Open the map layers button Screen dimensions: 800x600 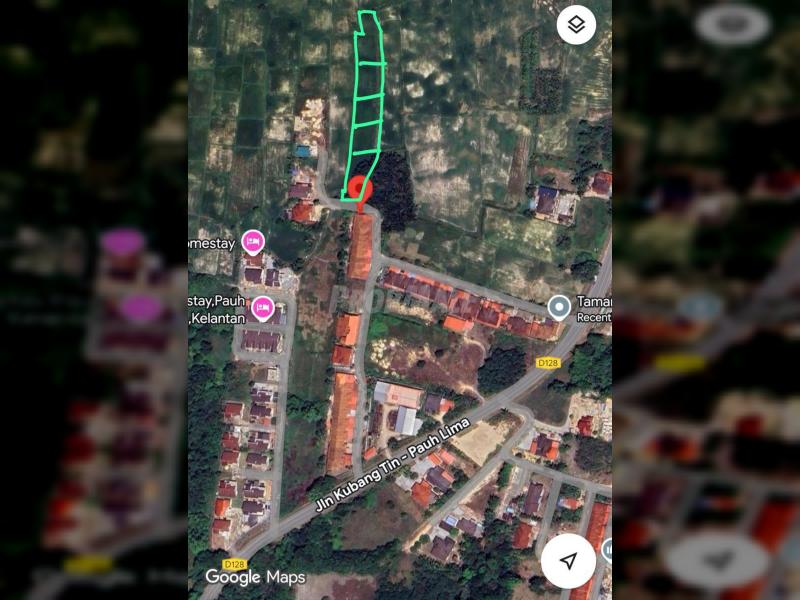pyautogui.click(x=576, y=25)
